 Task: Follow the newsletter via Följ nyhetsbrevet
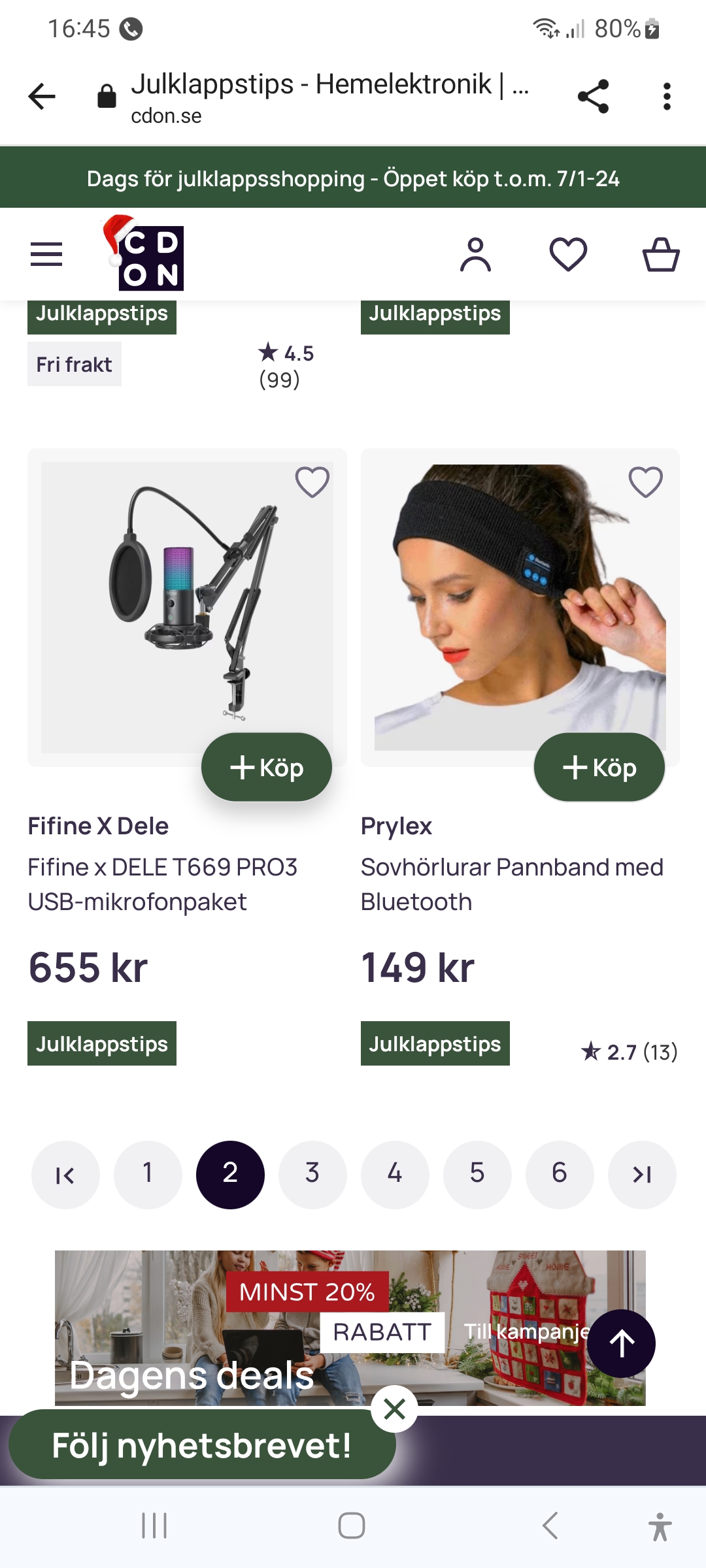tap(201, 1445)
